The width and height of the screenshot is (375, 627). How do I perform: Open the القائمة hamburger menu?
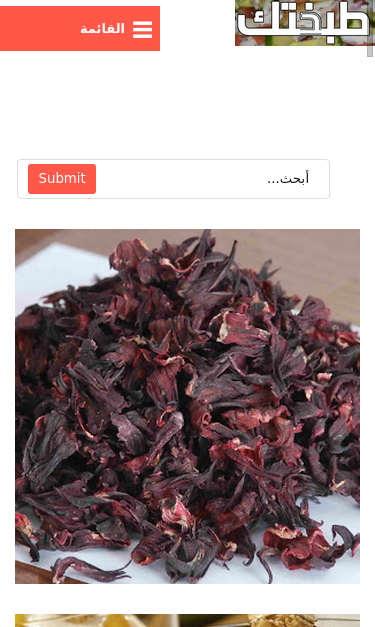pyautogui.click(x=80, y=28)
